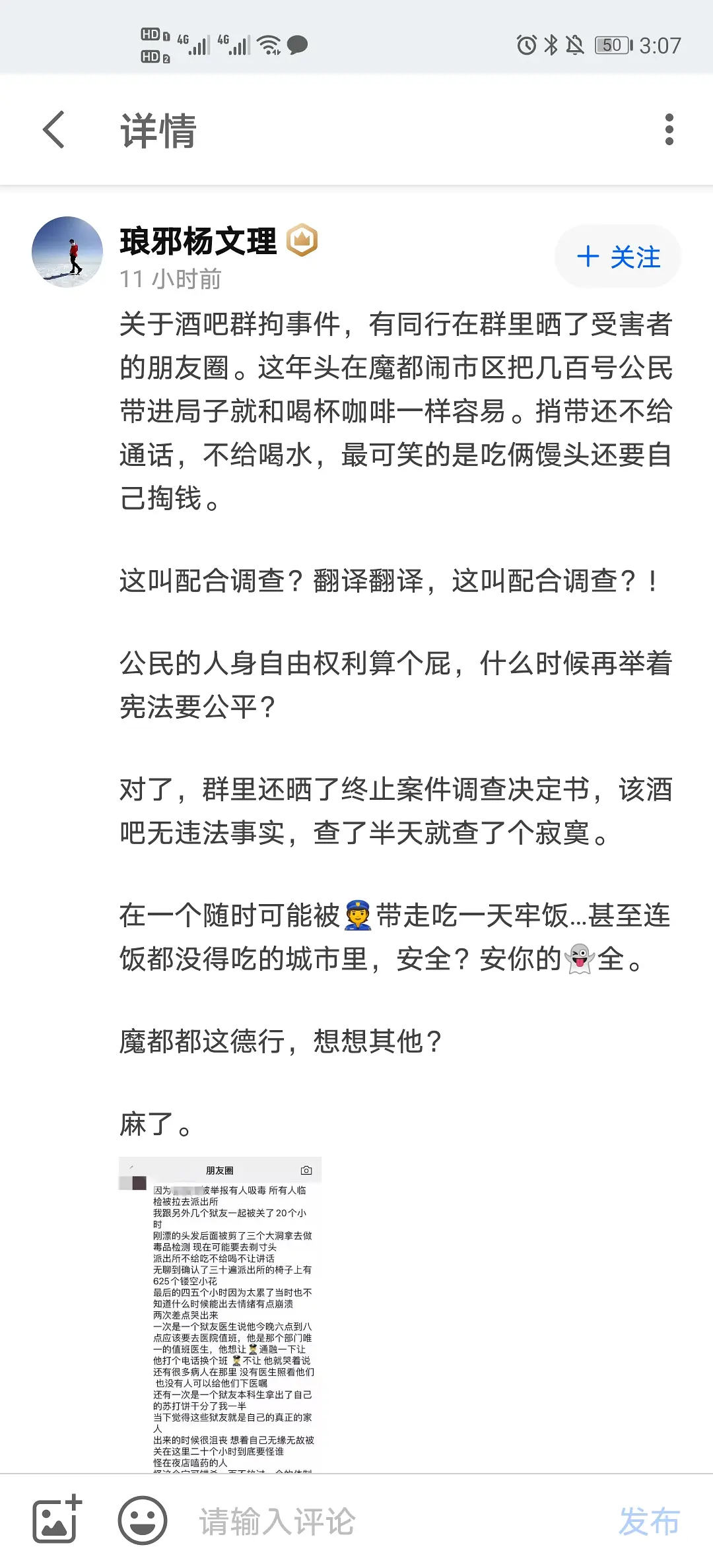Viewport: 713px width, 1568px height.
Task: View the attached 朋友圈 screenshot image
Action: click(x=220, y=1313)
